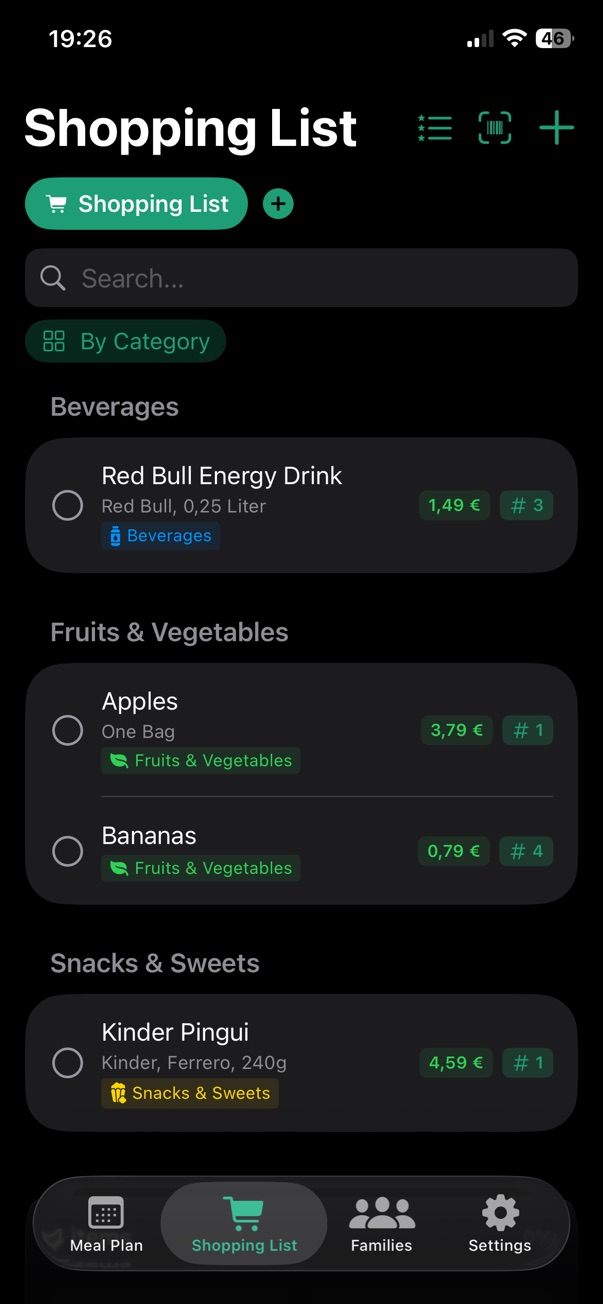Image resolution: width=603 pixels, height=1304 pixels.
Task: Open the barcode scanner
Action: [495, 128]
